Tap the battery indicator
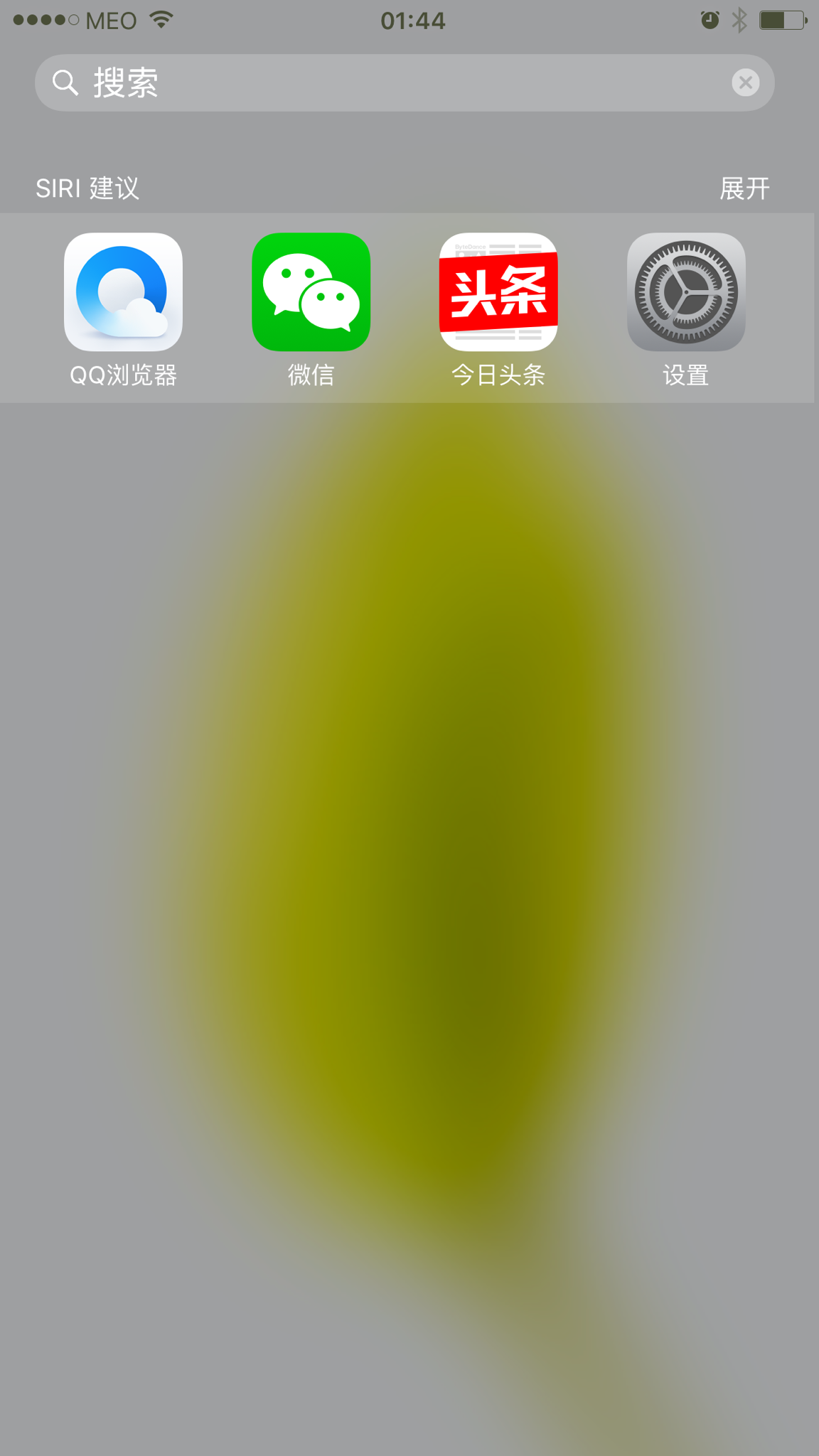Image resolution: width=819 pixels, height=1456 pixels. click(782, 21)
